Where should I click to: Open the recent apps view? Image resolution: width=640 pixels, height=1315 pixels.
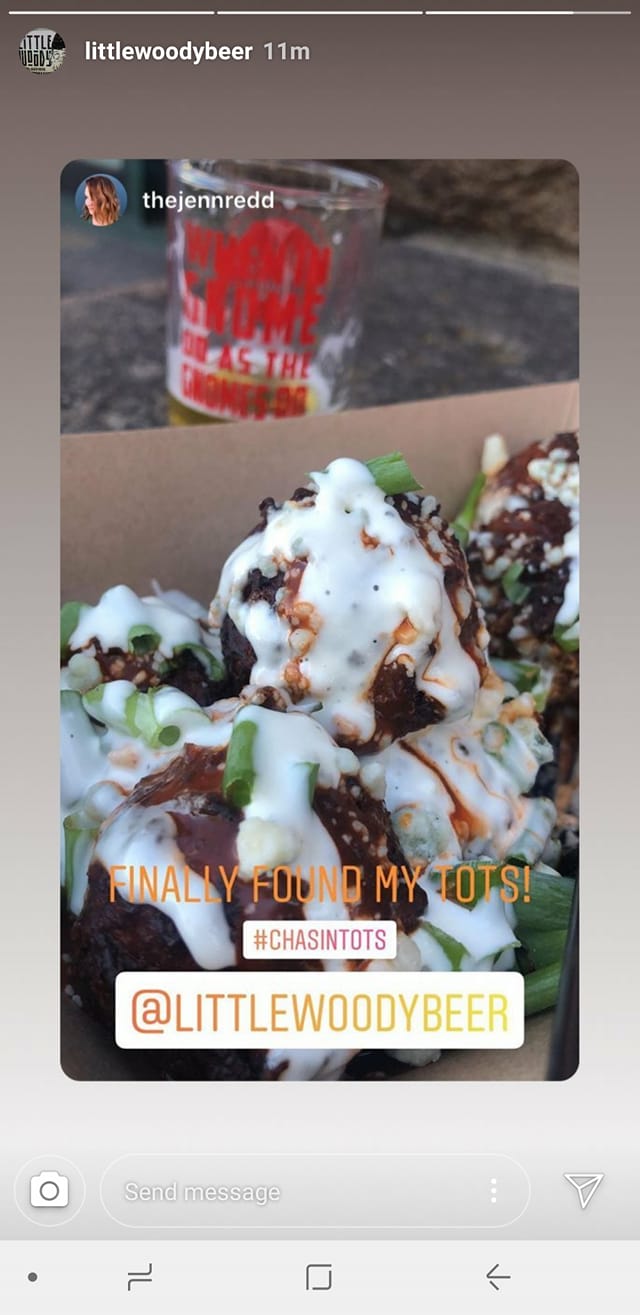[140, 1277]
